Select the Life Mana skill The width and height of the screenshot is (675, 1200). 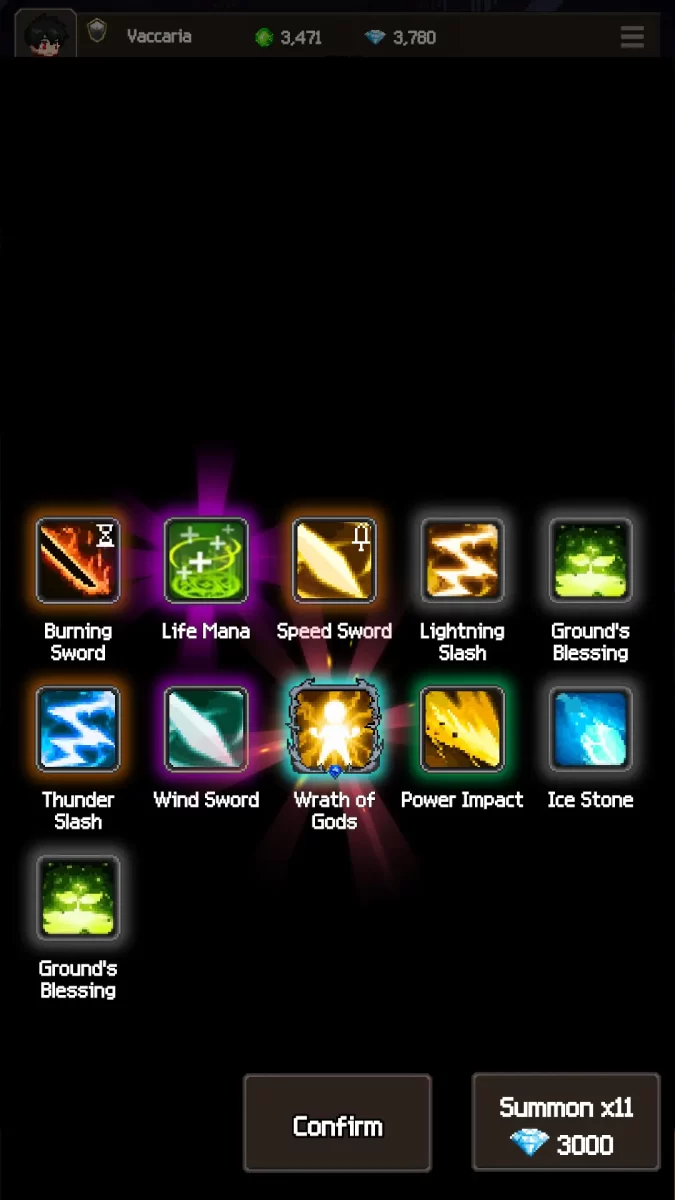pyautogui.click(x=206, y=561)
